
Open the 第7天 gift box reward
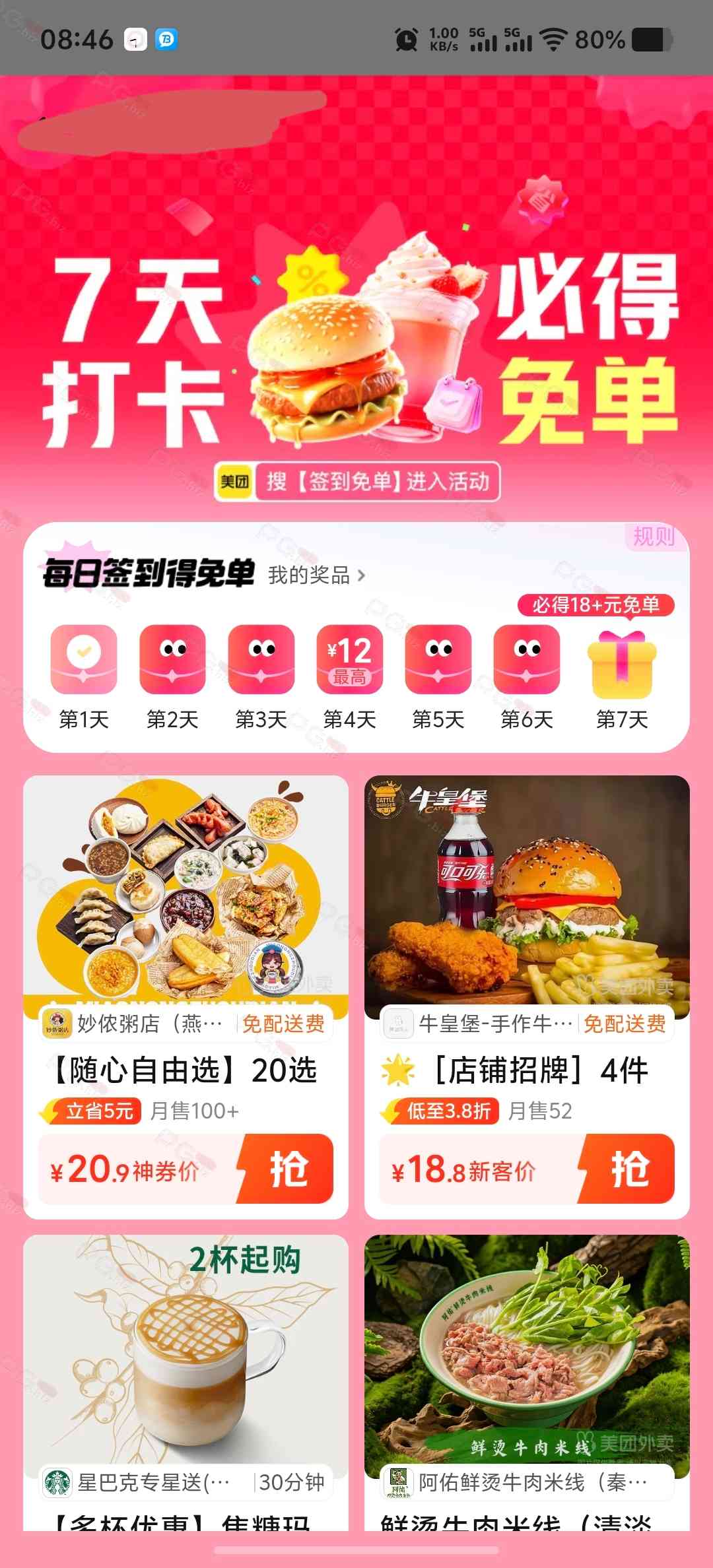tap(622, 663)
